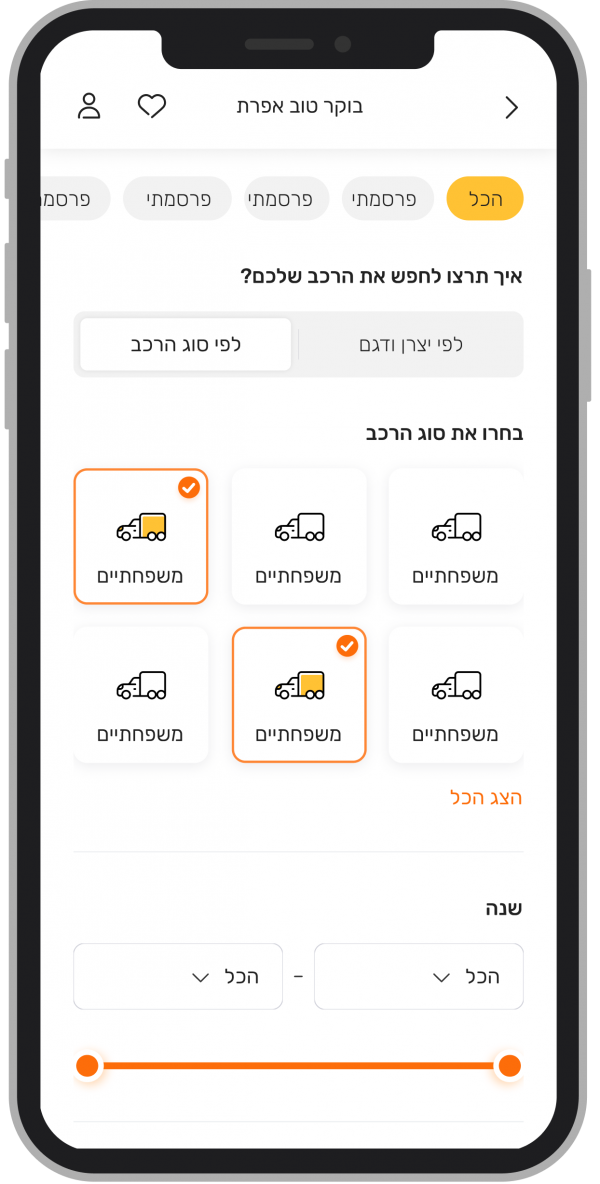
Task: Tap the chevron arrow in the header
Action: pyautogui.click(x=511, y=107)
